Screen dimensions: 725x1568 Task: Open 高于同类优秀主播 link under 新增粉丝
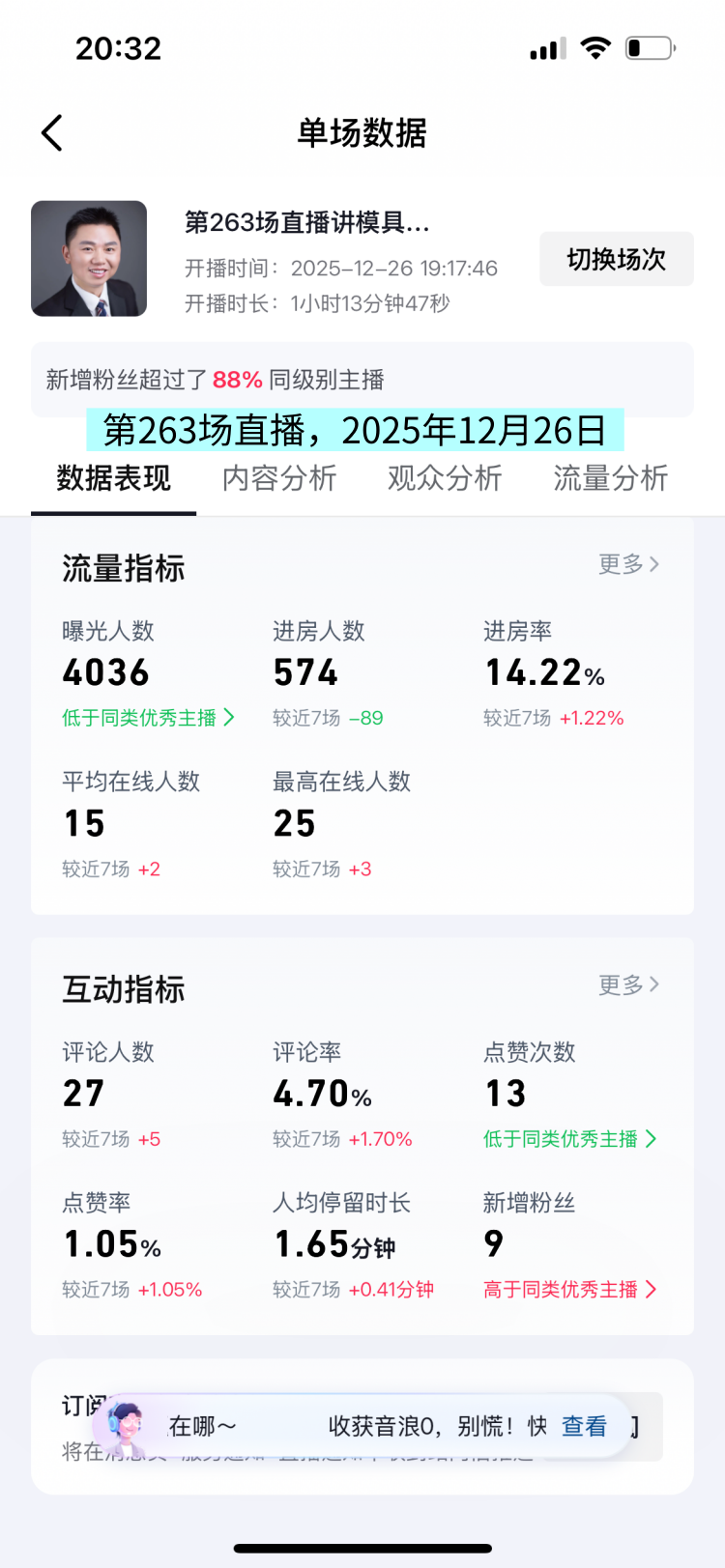point(569,1290)
